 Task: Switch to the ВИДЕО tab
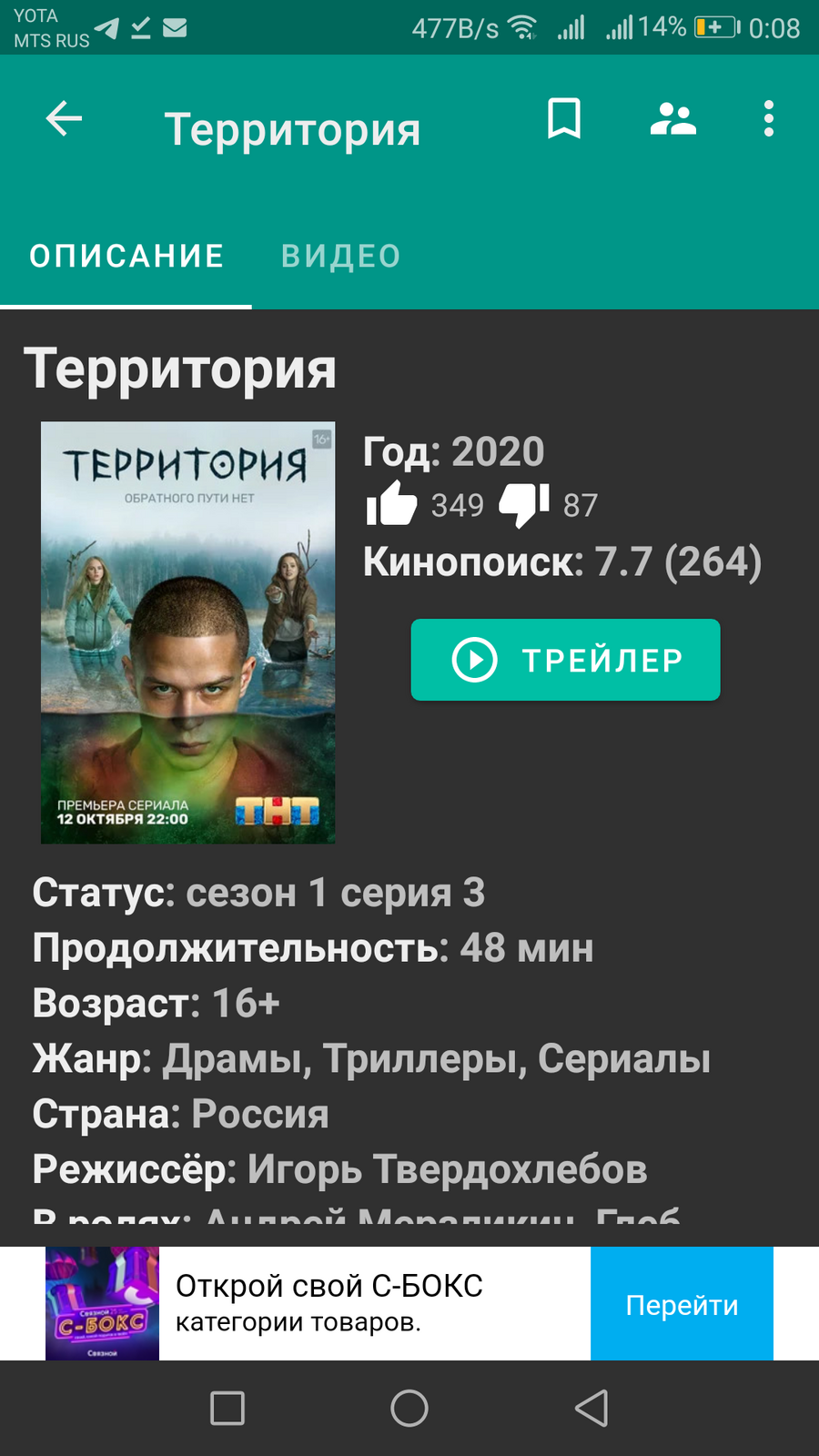[341, 257]
